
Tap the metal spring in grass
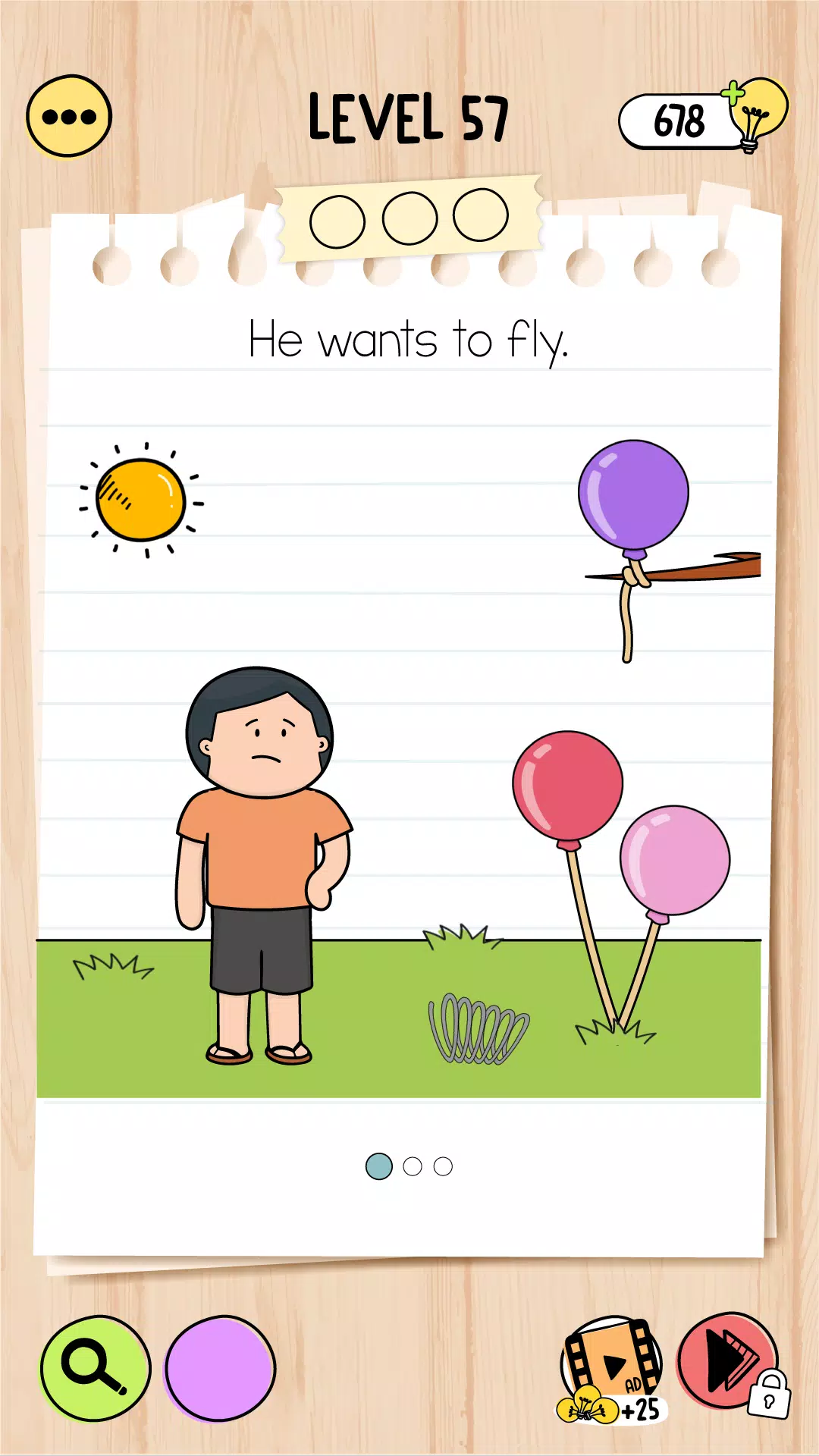coord(479,1029)
